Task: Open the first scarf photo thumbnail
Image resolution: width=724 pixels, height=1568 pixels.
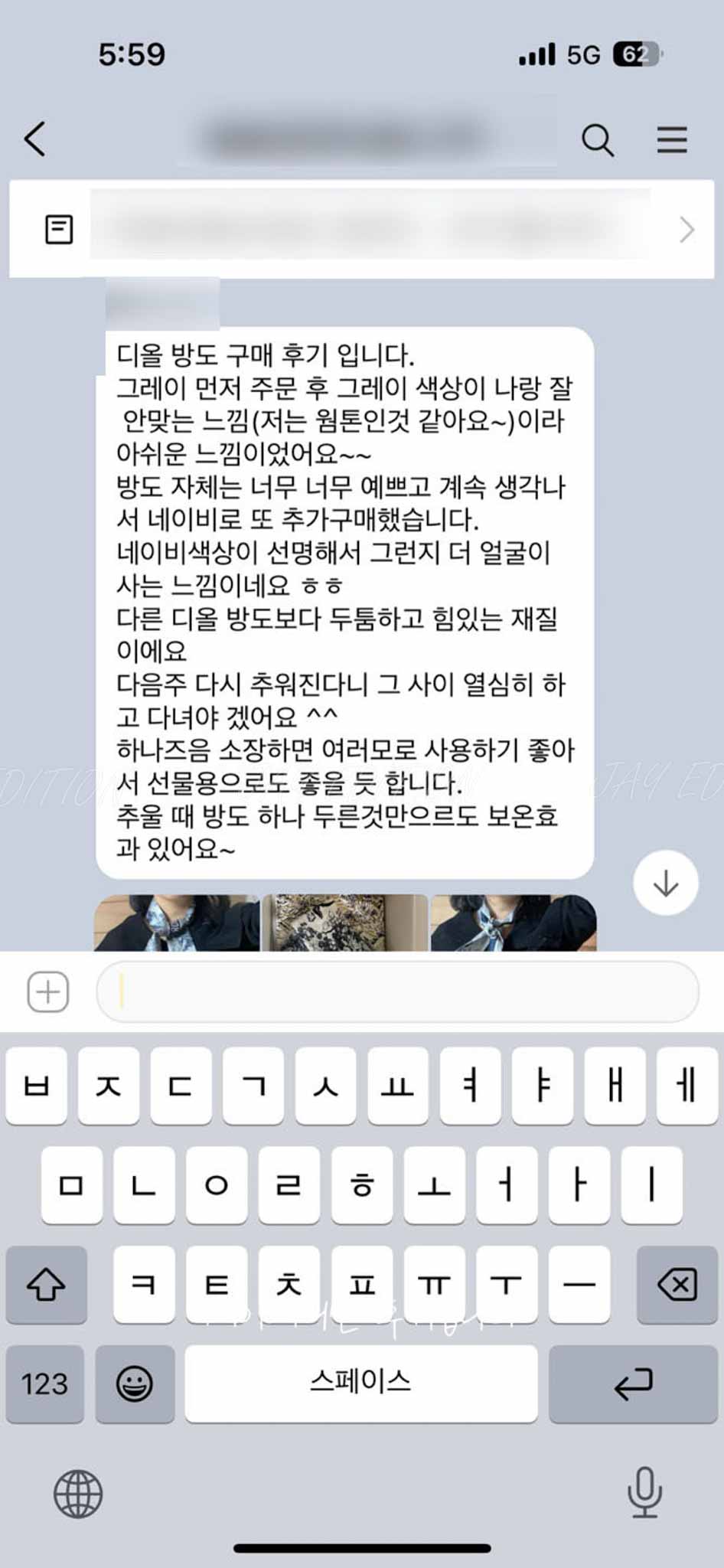Action: [177, 923]
